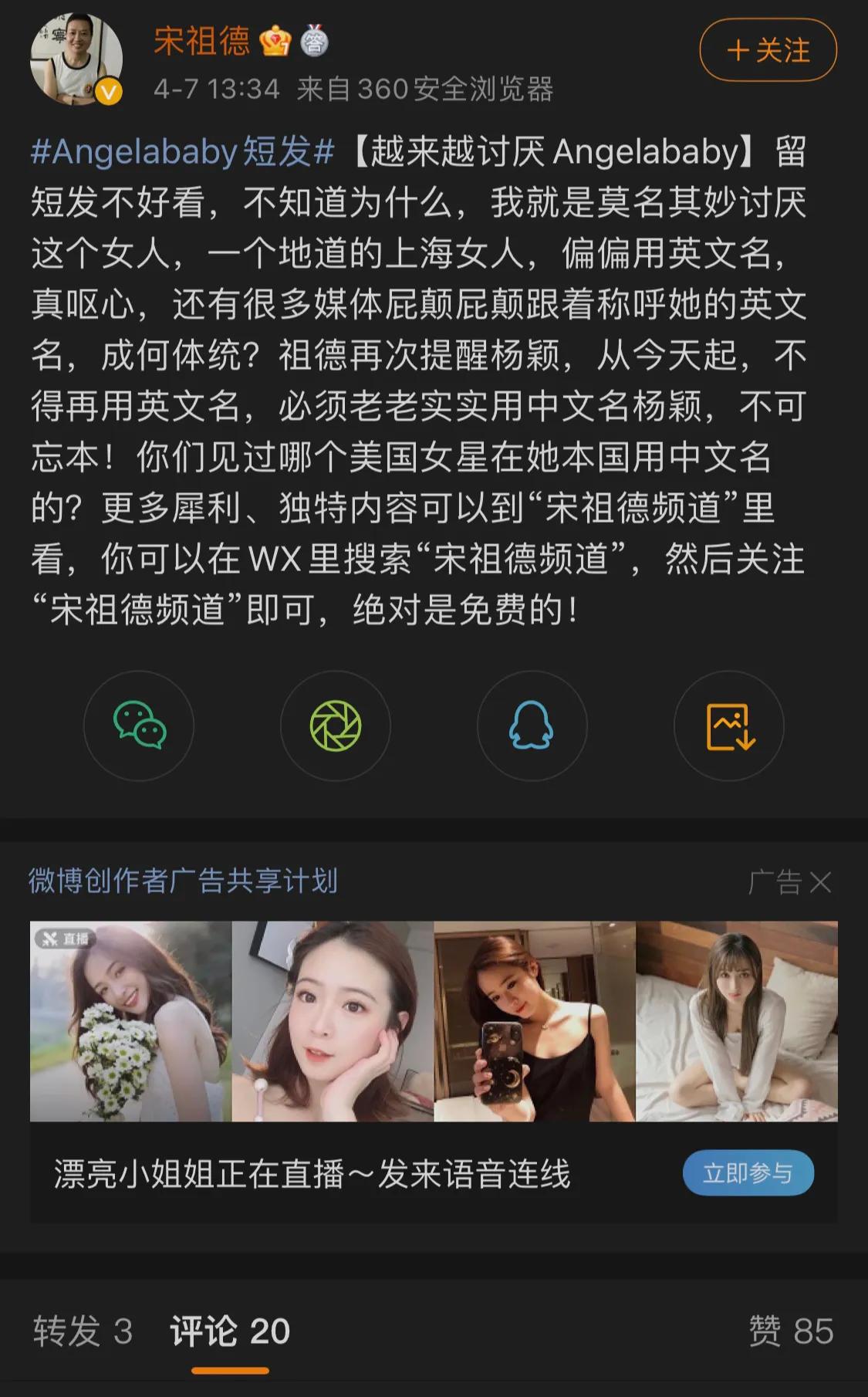868x1397 pixels.
Task: Share to Moments via the green aperture icon
Action: click(x=335, y=726)
